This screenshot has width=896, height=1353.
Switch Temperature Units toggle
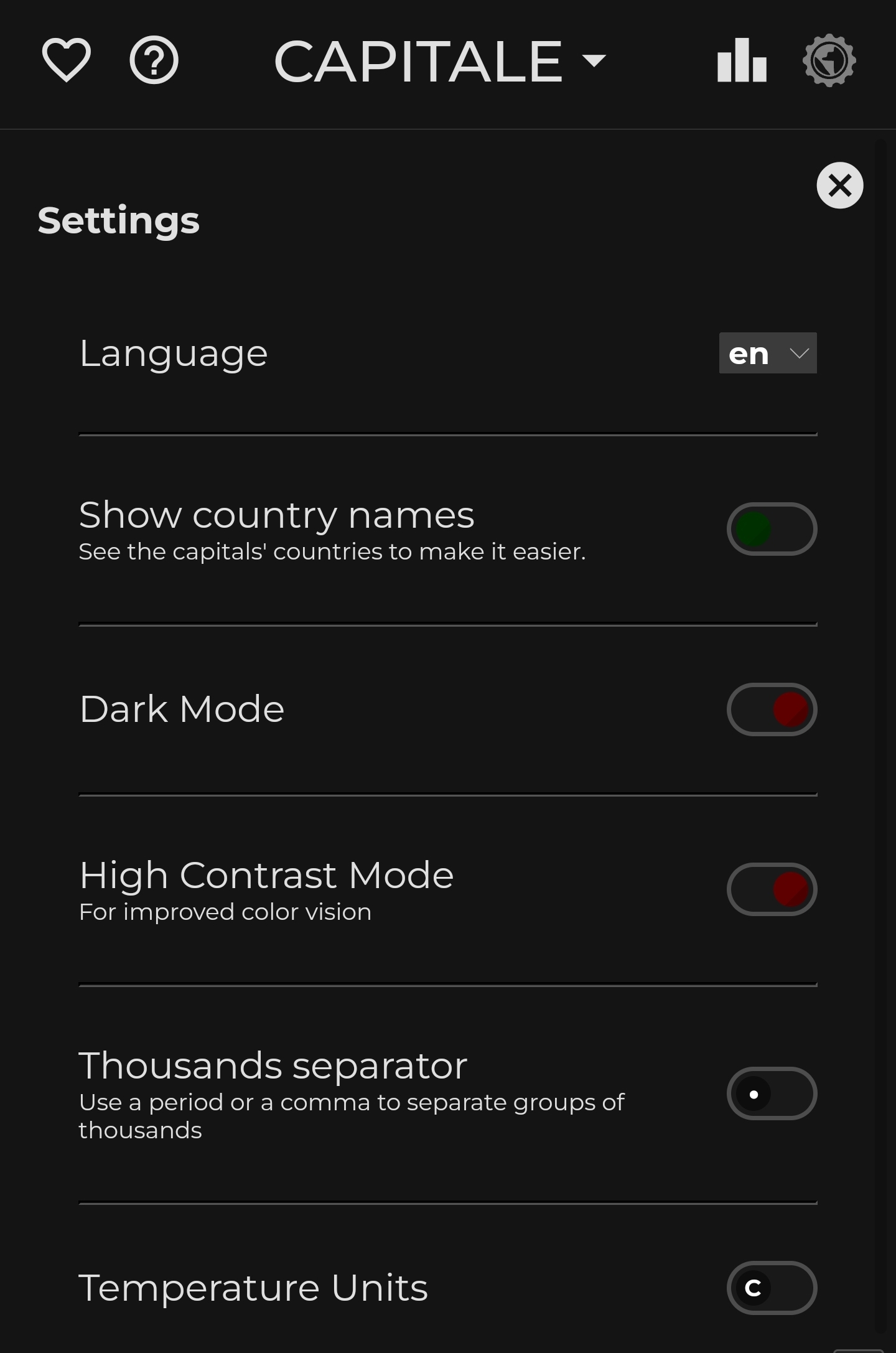(x=772, y=1288)
